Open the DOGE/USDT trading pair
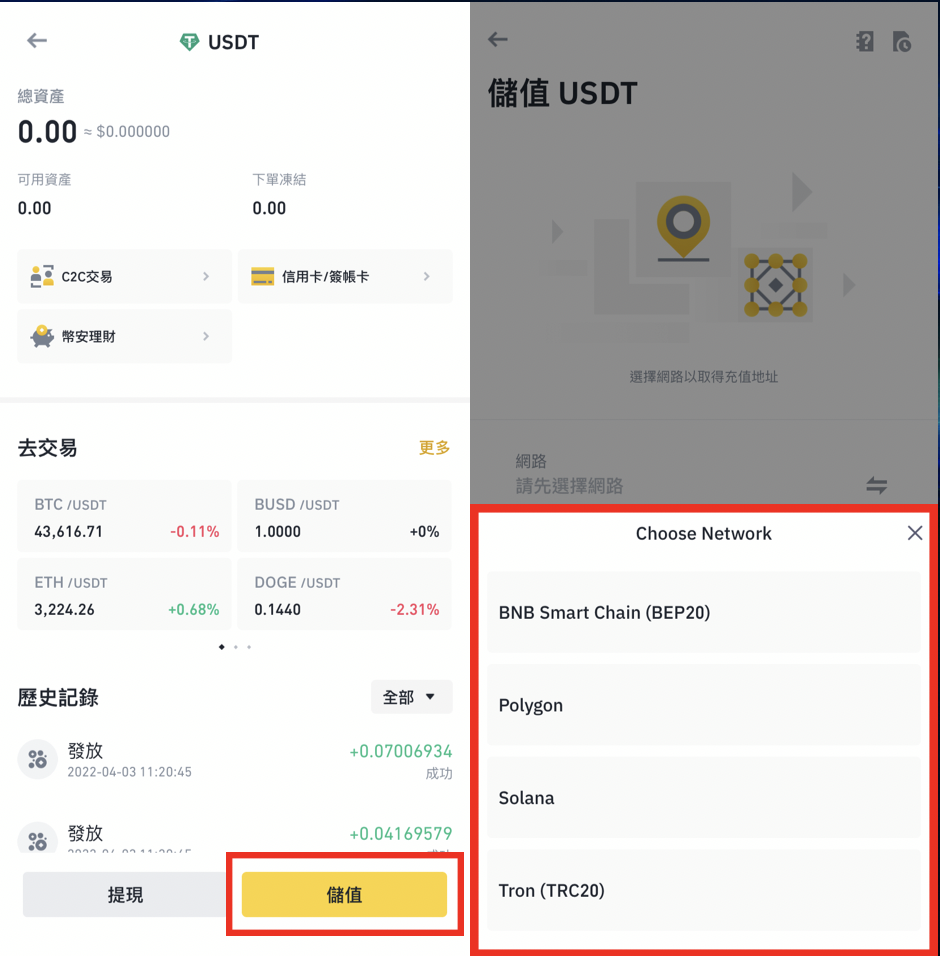 click(x=344, y=595)
